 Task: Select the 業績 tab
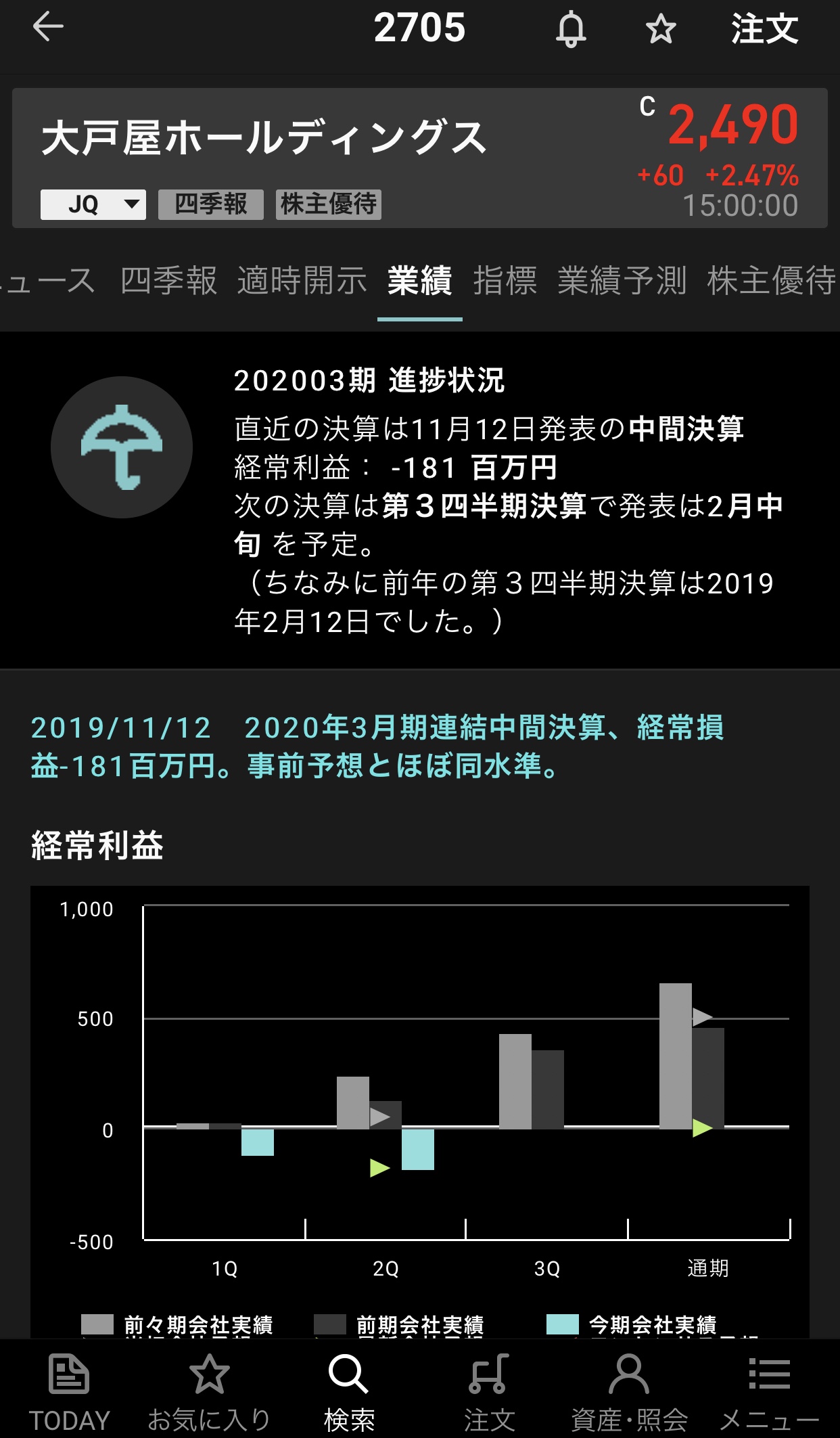coord(419,280)
